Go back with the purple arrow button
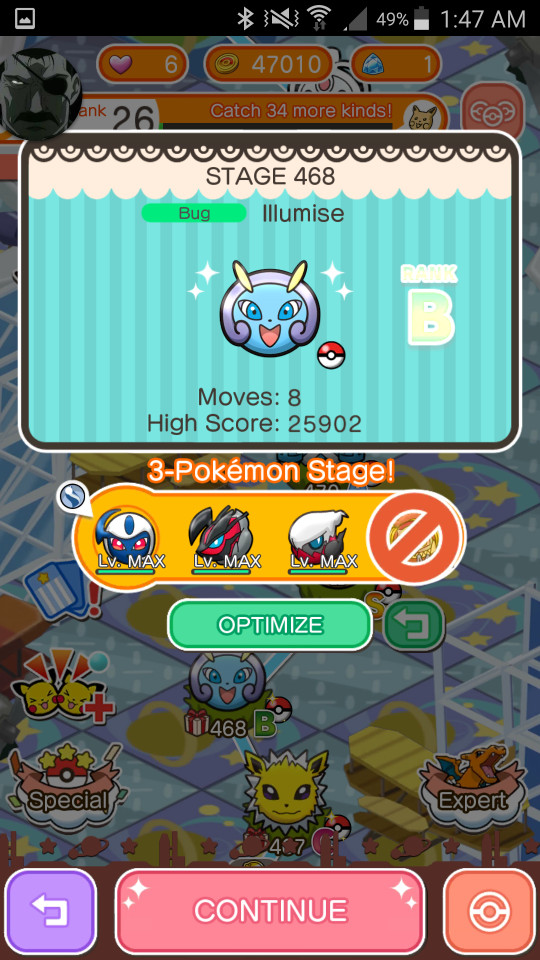 point(51,910)
